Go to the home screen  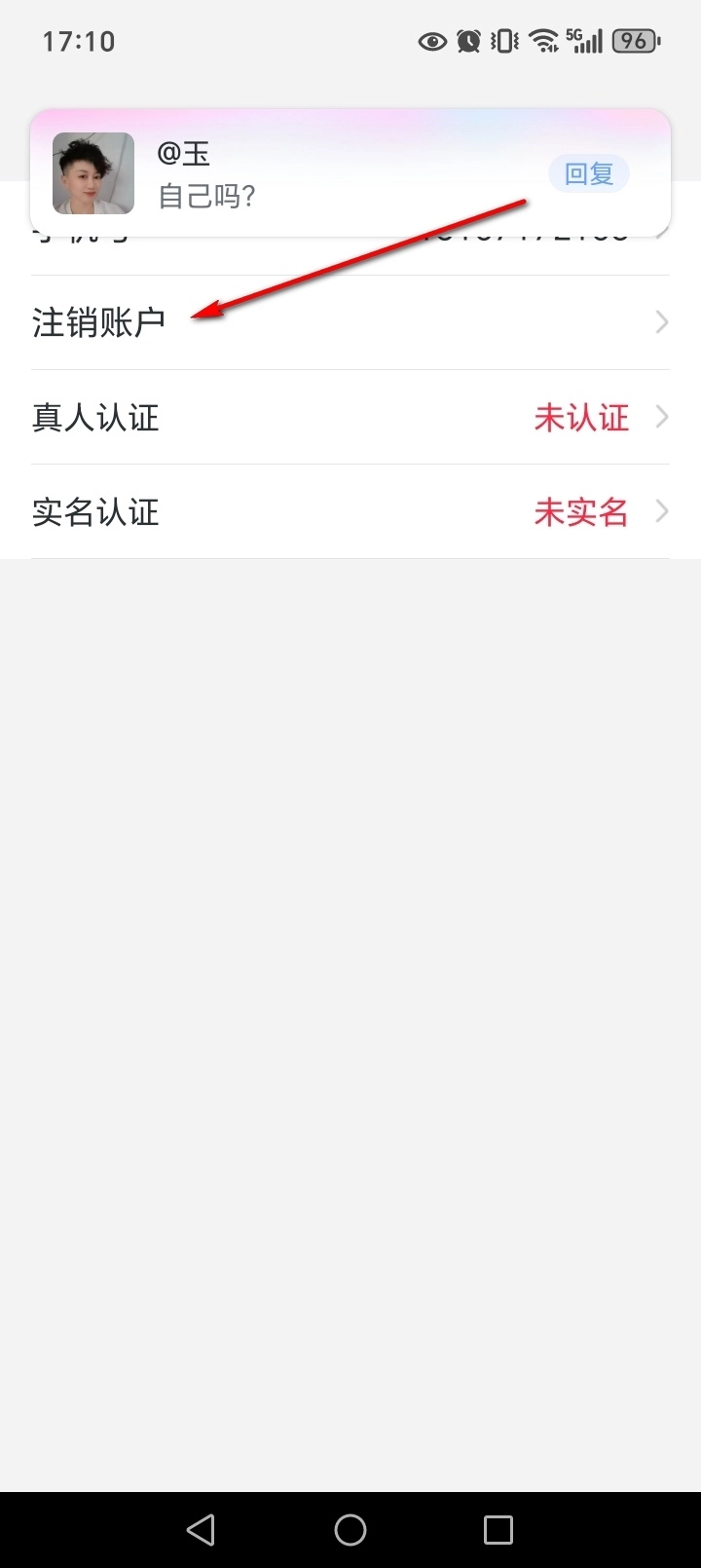coord(350,1530)
